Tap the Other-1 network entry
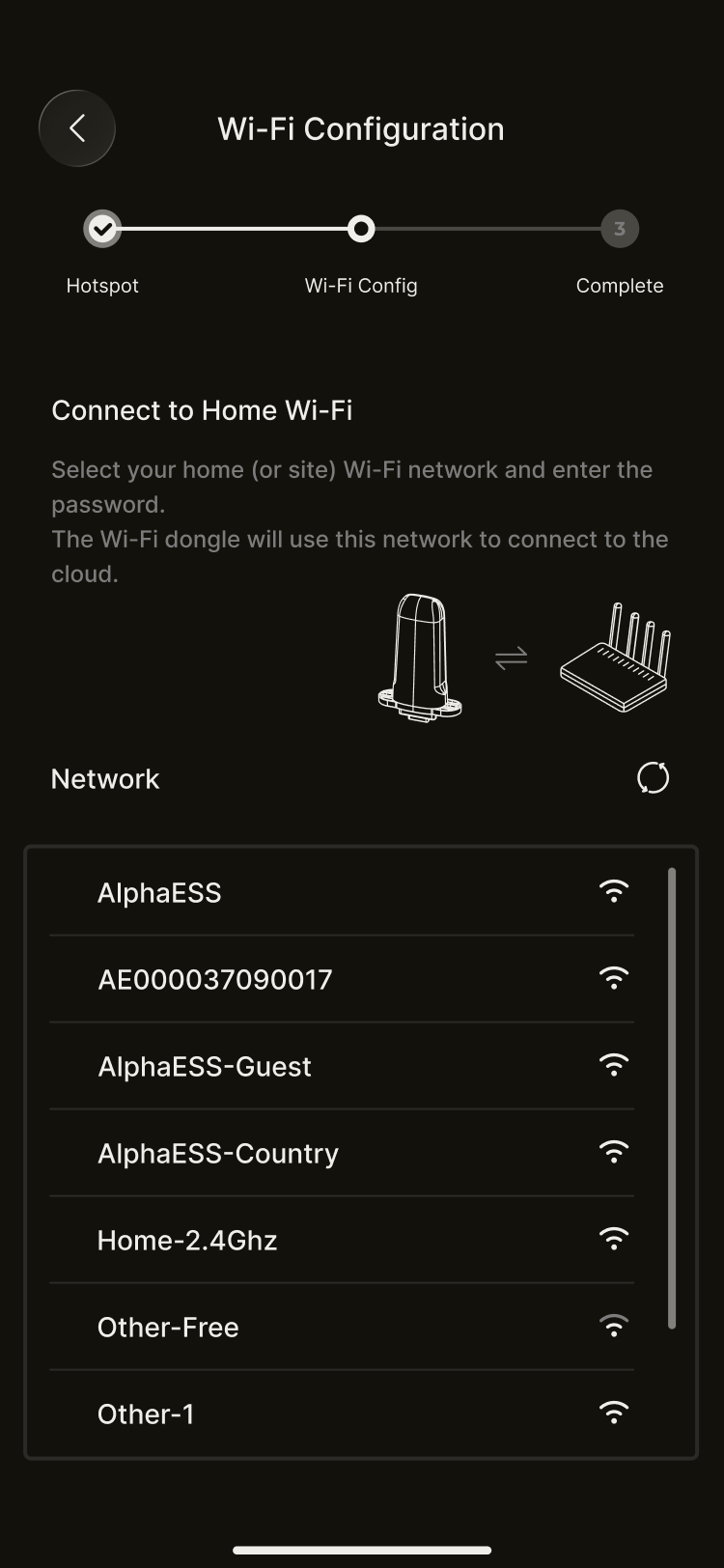This screenshot has height=1568, width=724. click(x=343, y=1414)
